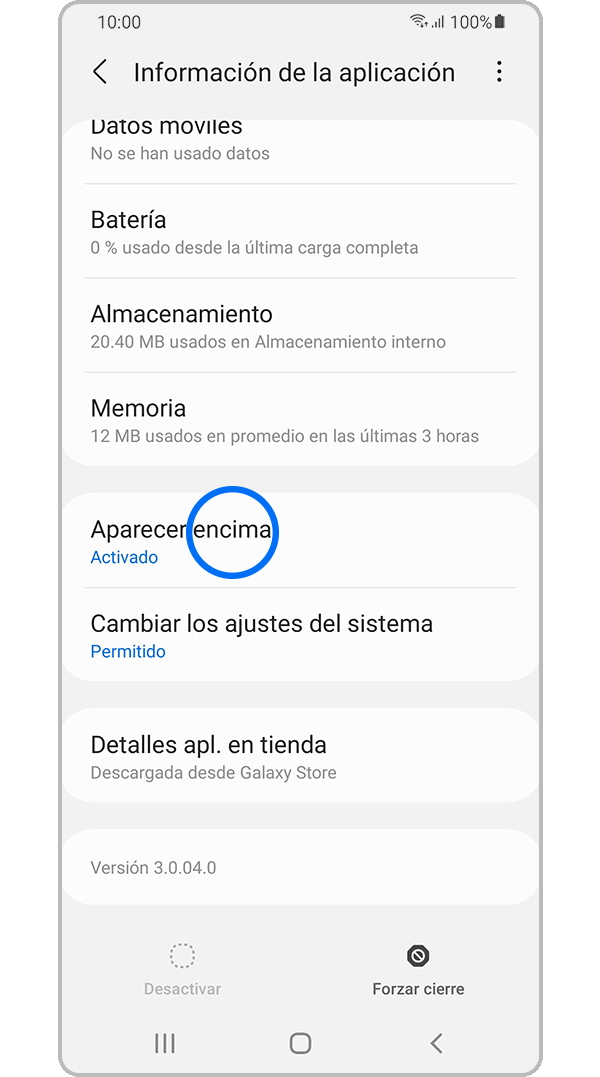
Task: Open Datos móviles usage
Action: tap(300, 140)
